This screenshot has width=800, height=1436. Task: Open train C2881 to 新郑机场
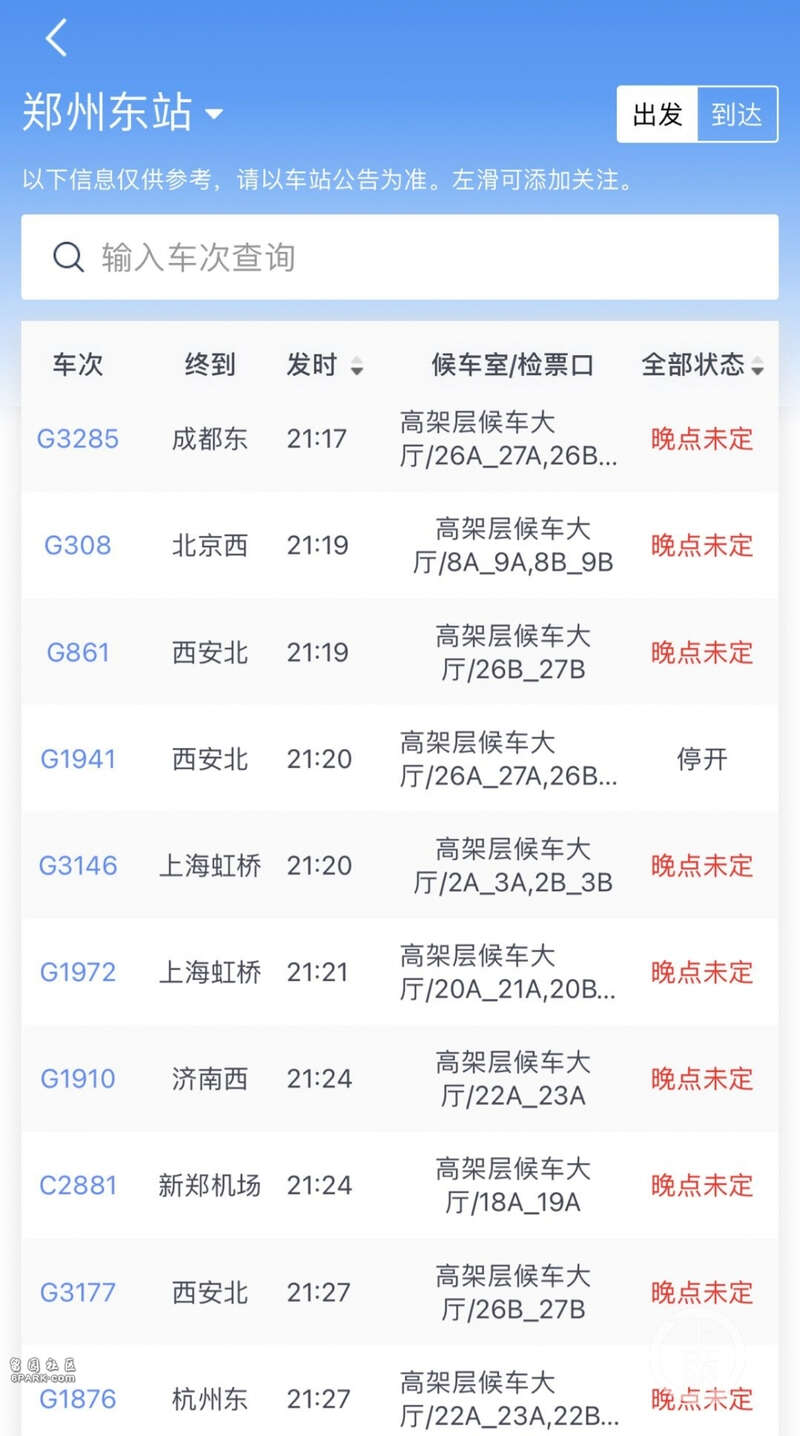pos(400,1185)
